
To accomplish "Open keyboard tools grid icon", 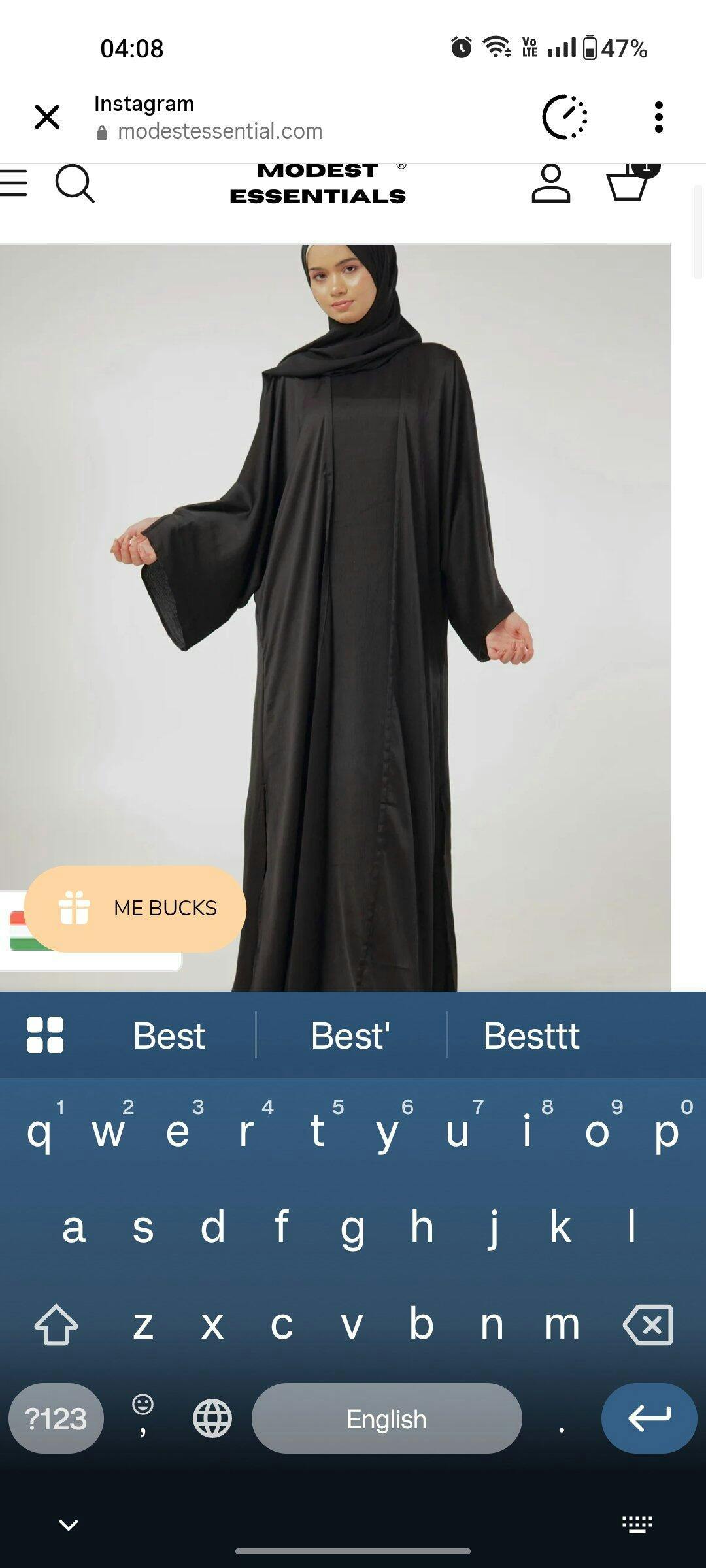I will [x=45, y=1035].
